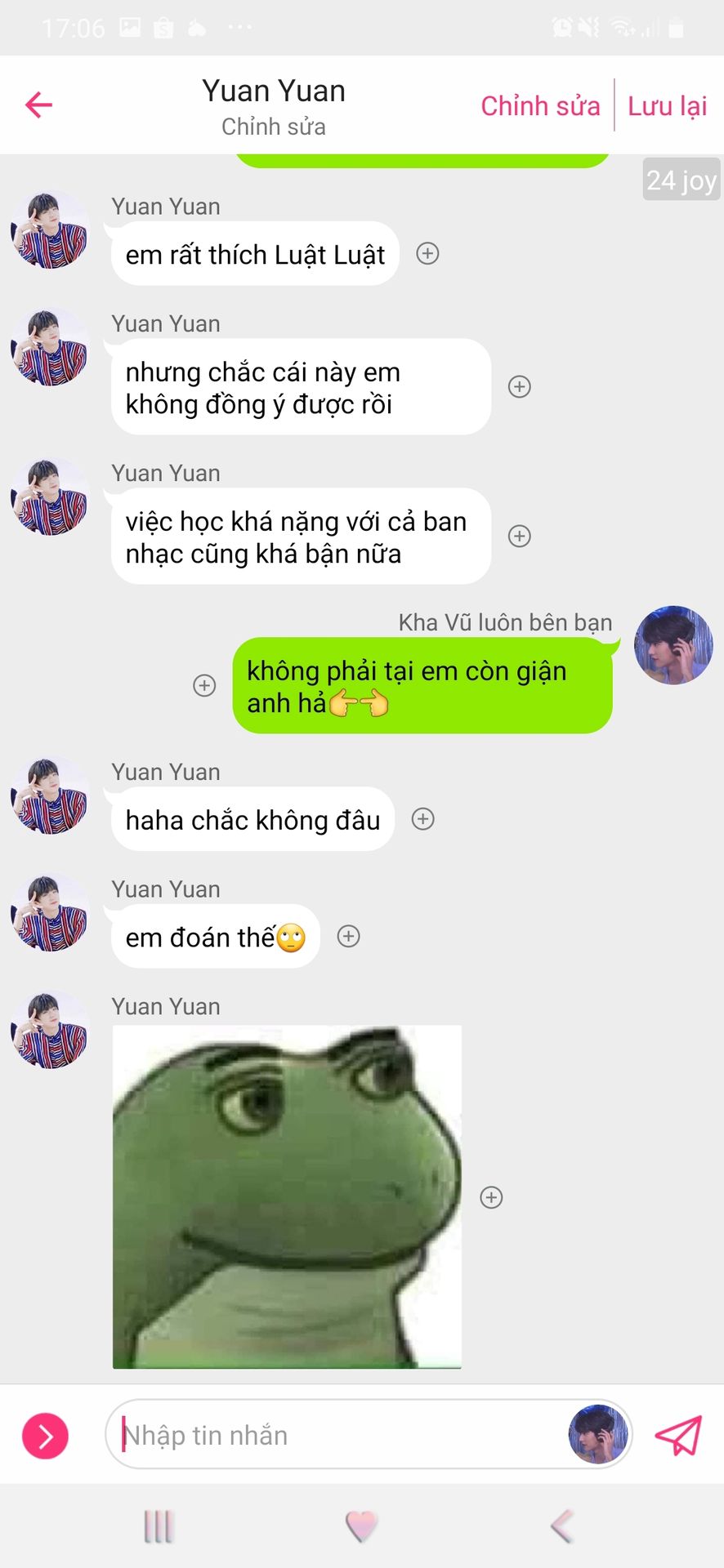Viewport: 724px width, 1568px height.
Task: Tap plus icon beside "không phải tại em" message
Action: (204, 685)
